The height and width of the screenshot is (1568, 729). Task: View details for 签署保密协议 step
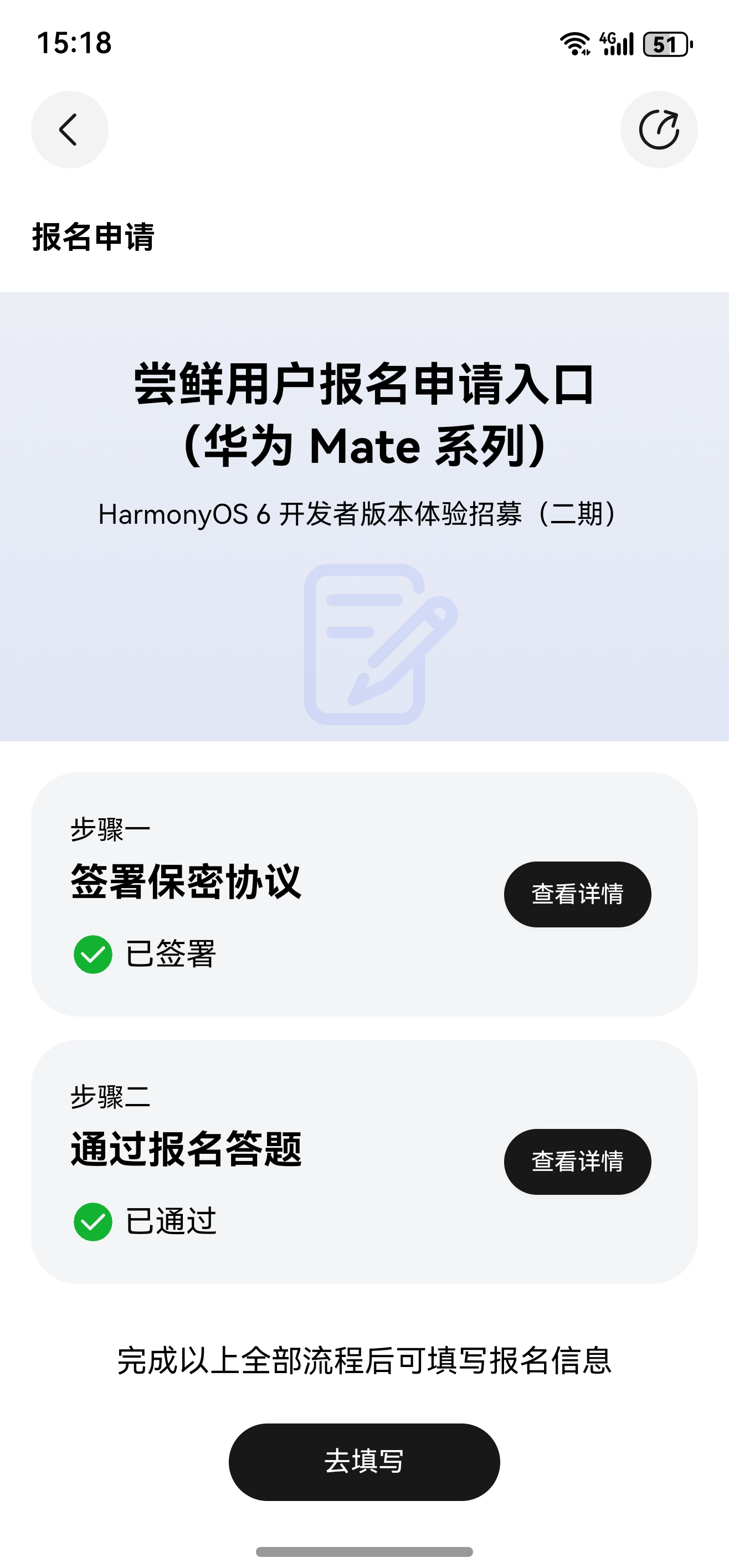(x=577, y=894)
